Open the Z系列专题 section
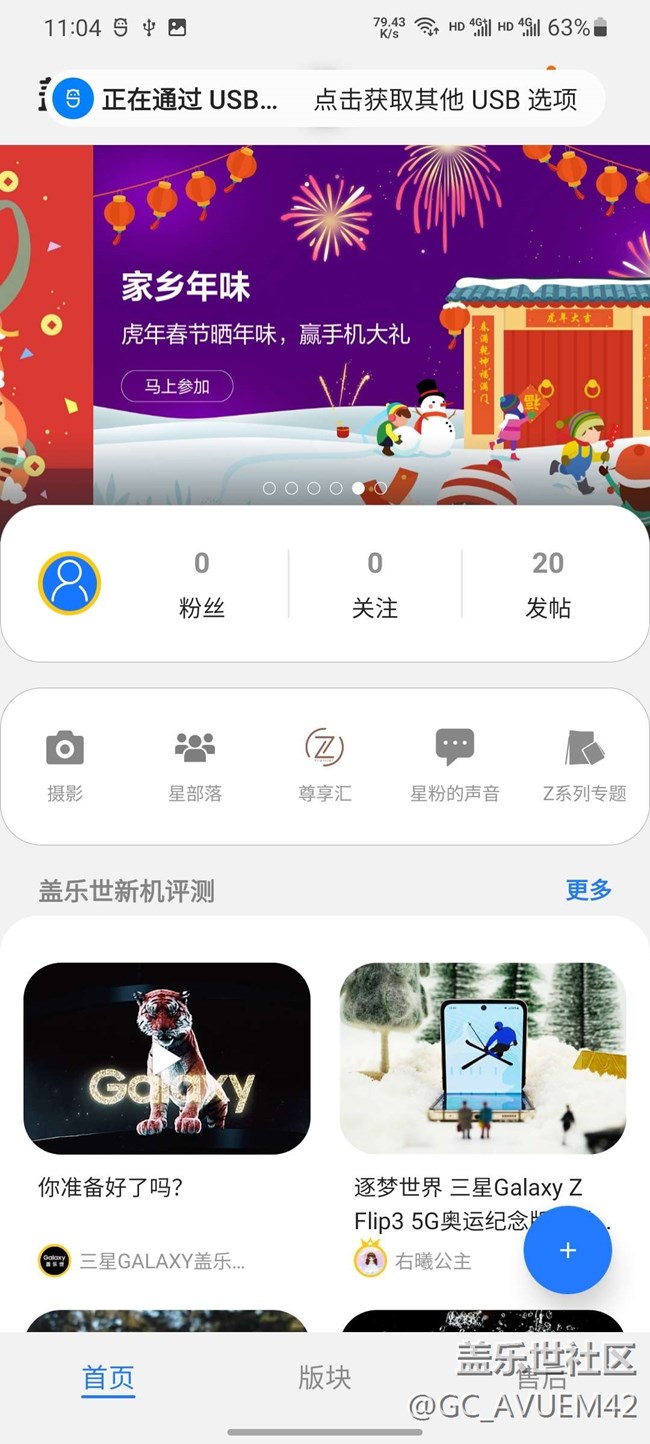This screenshot has height=1444, width=650. (x=585, y=766)
